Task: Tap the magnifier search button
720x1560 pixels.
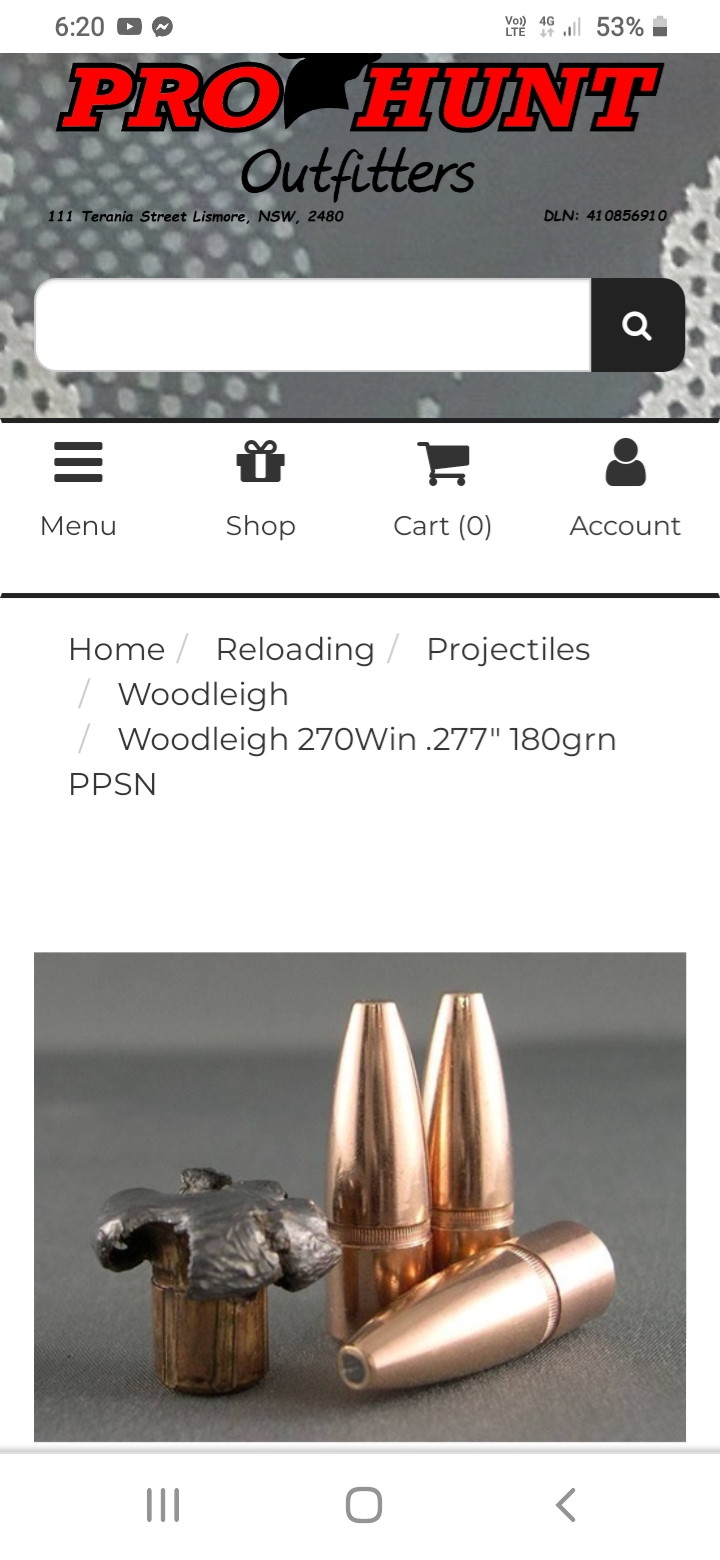Action: coord(637,325)
